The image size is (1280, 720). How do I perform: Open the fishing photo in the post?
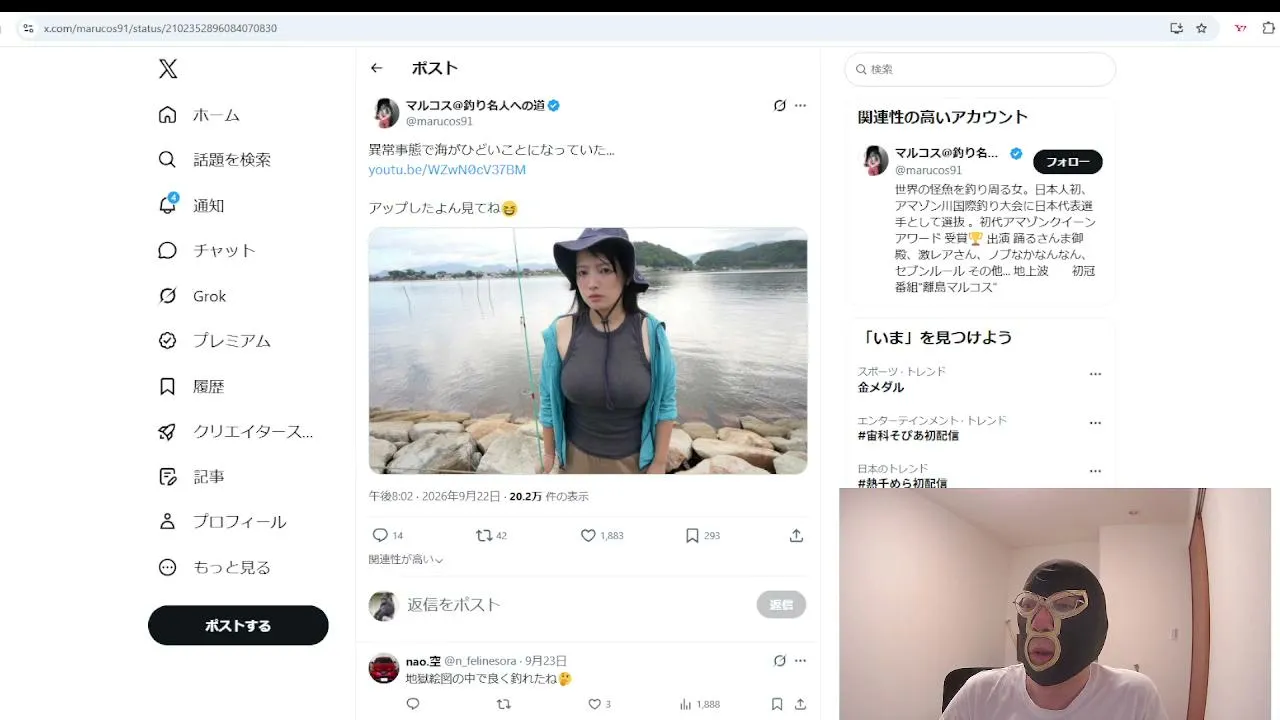[x=588, y=351]
